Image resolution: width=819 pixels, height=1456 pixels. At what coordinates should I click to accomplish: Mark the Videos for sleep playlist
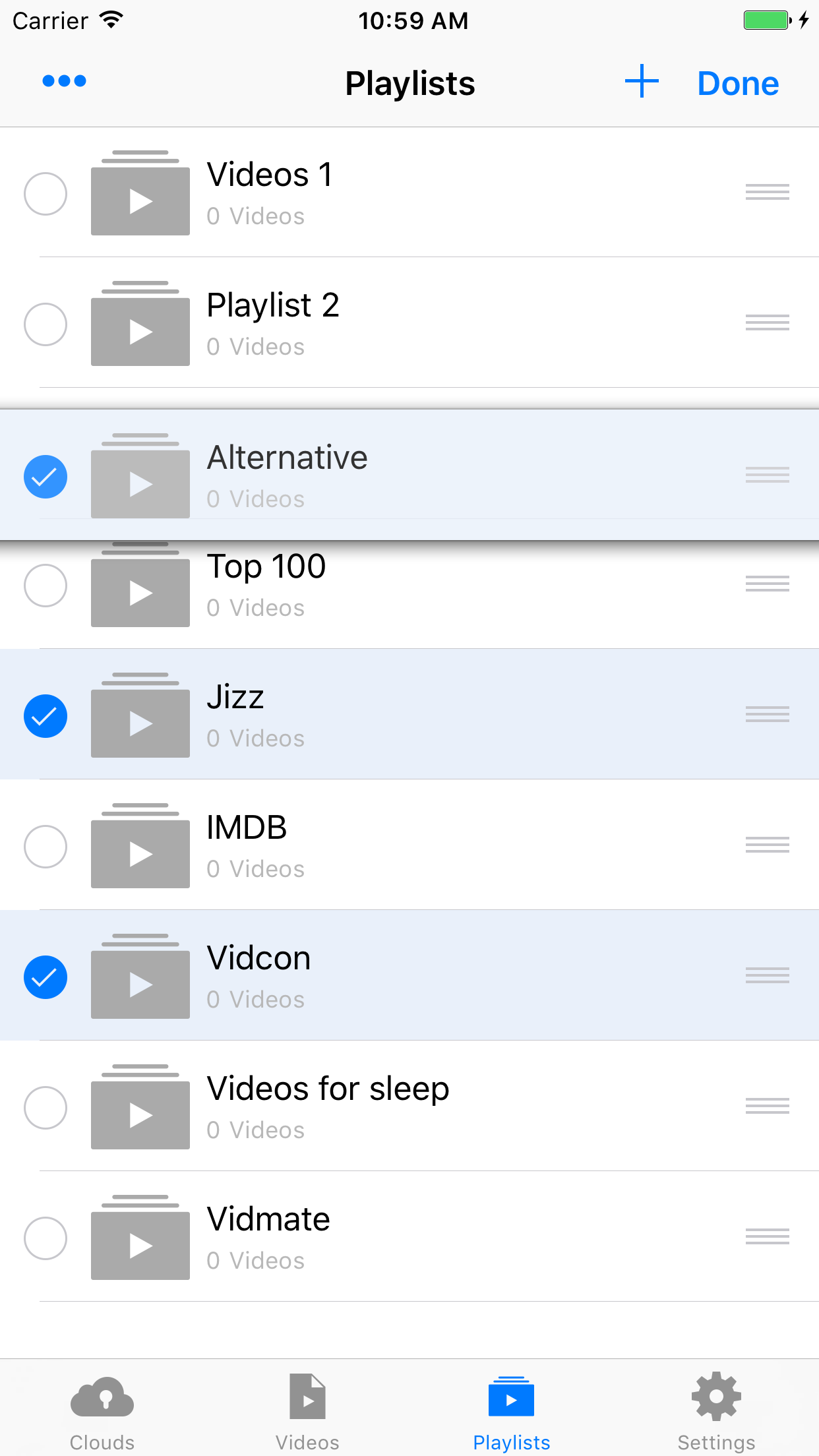tap(45, 1108)
